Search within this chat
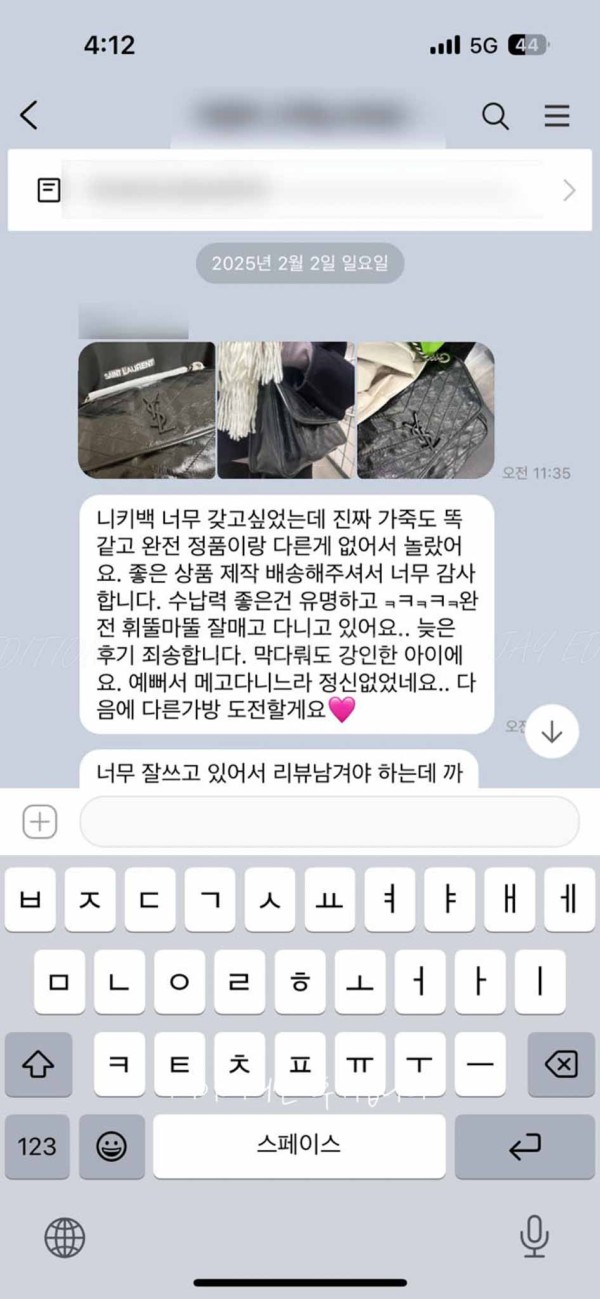This screenshot has height=1299, width=600. point(495,116)
